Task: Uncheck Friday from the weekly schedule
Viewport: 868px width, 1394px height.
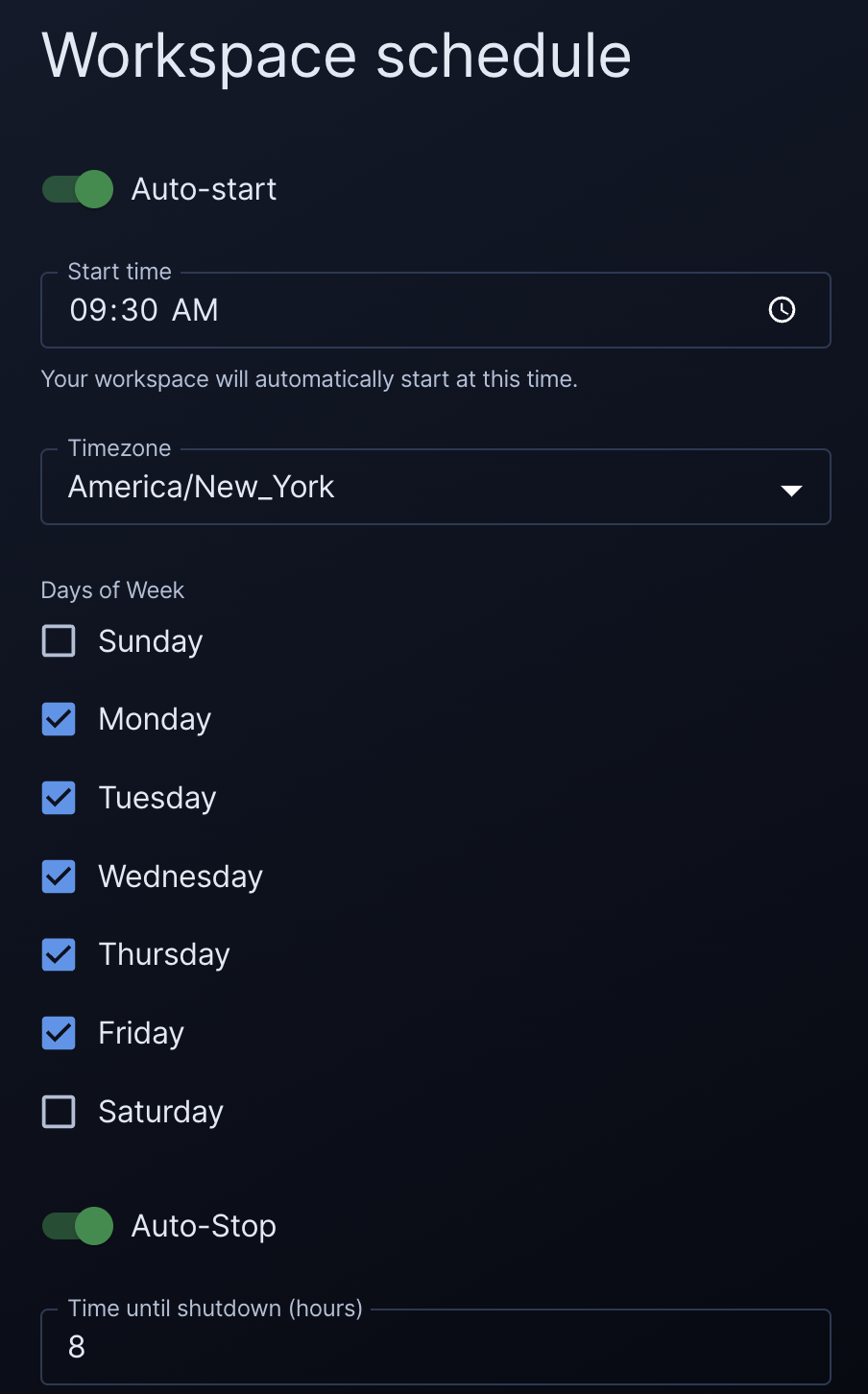Action: tap(58, 1032)
